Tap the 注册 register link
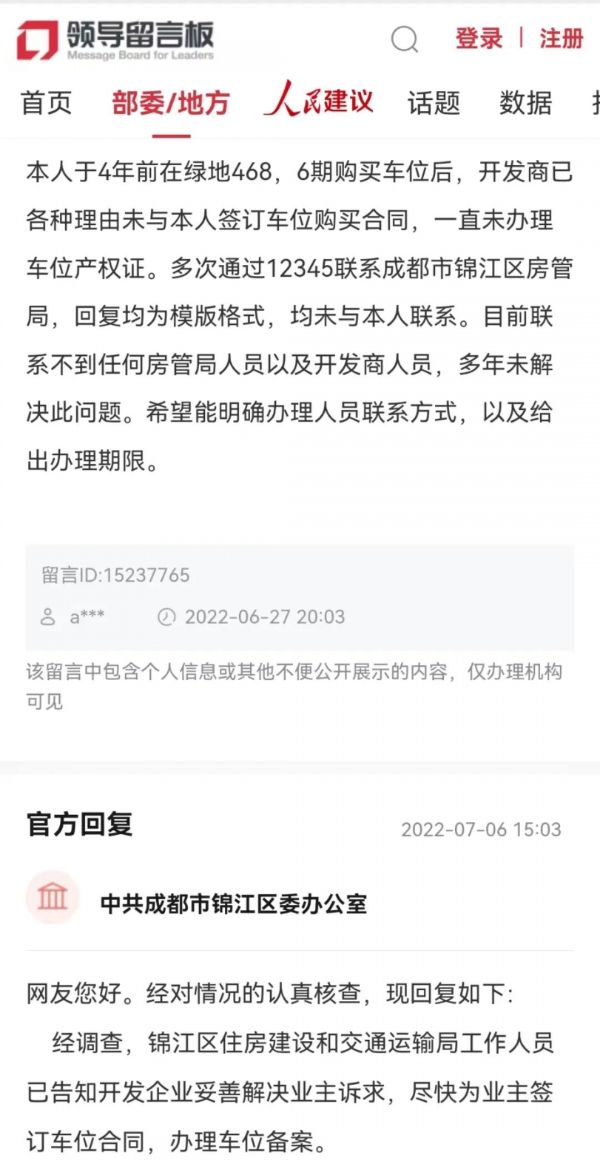 point(561,39)
